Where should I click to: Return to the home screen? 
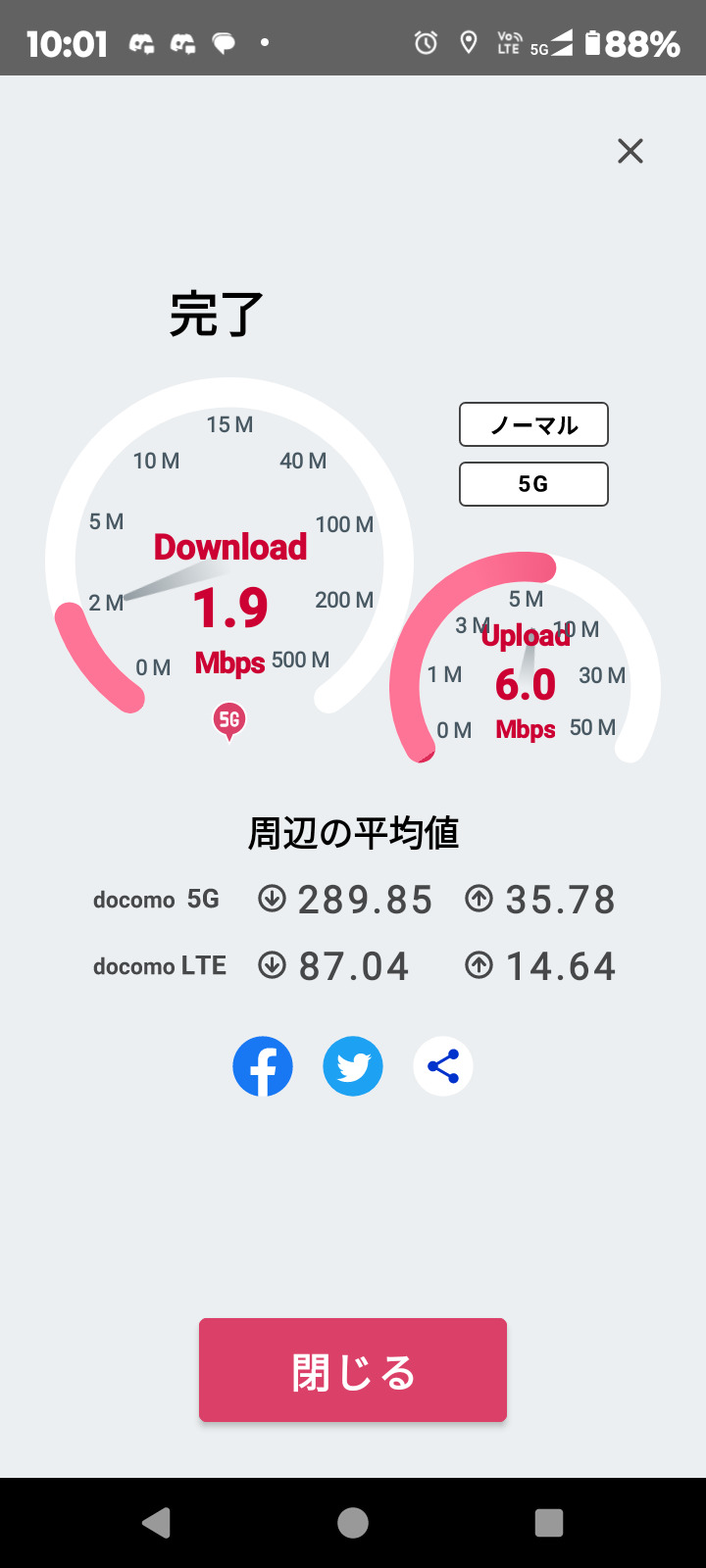click(353, 1522)
